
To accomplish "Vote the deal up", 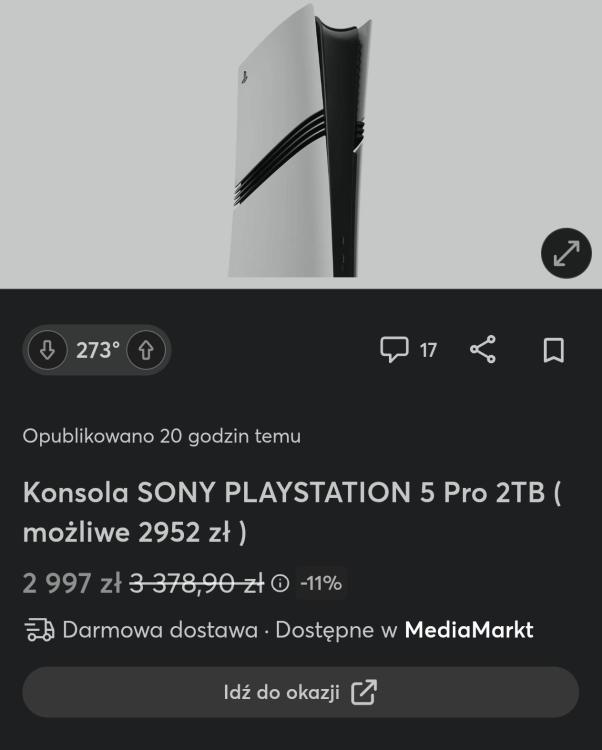I will pyautogui.click(x=146, y=350).
